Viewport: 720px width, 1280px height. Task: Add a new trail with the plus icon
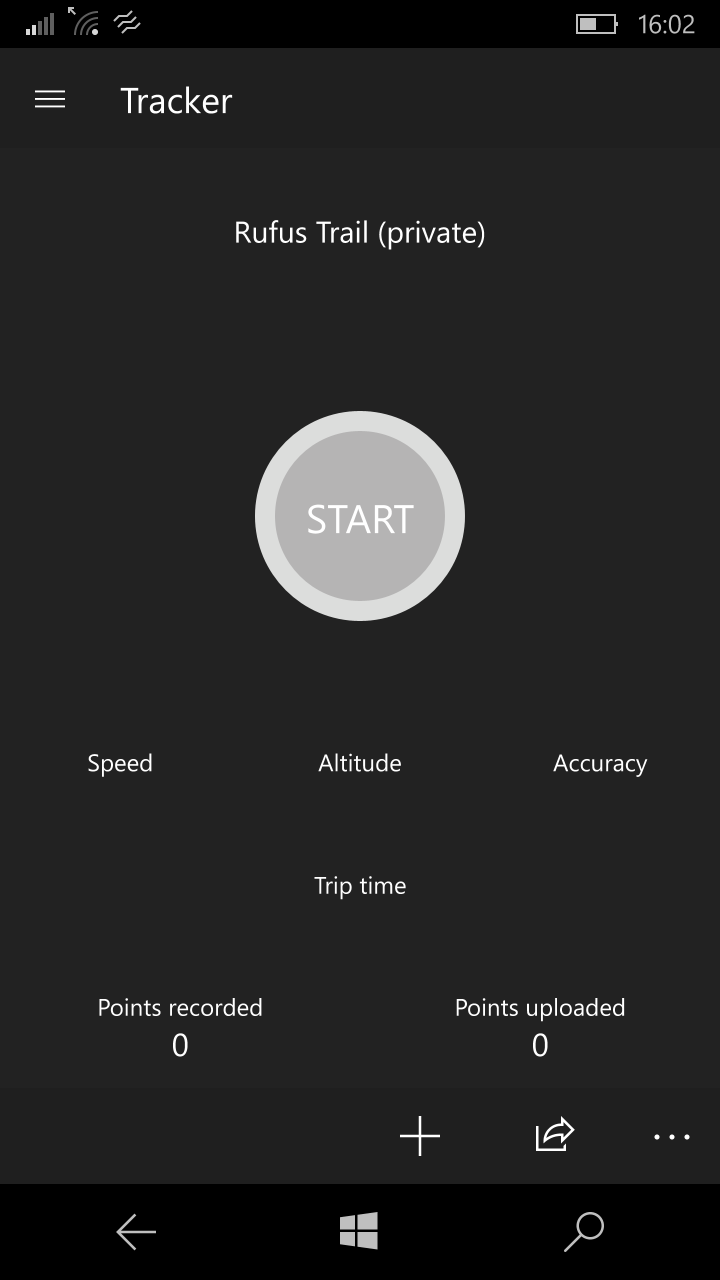pos(420,1136)
